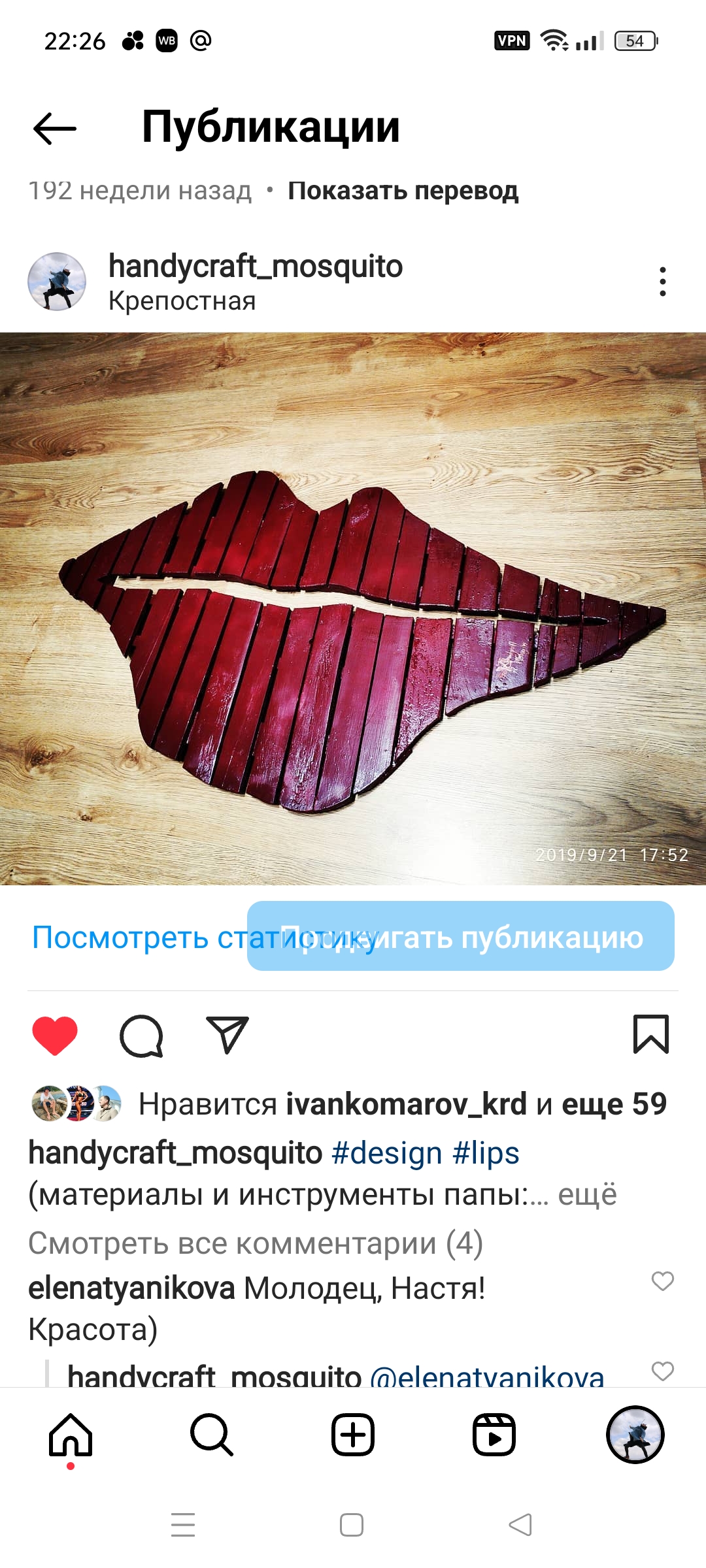
Task: Open the comment bubble under the post
Action: (x=141, y=1036)
